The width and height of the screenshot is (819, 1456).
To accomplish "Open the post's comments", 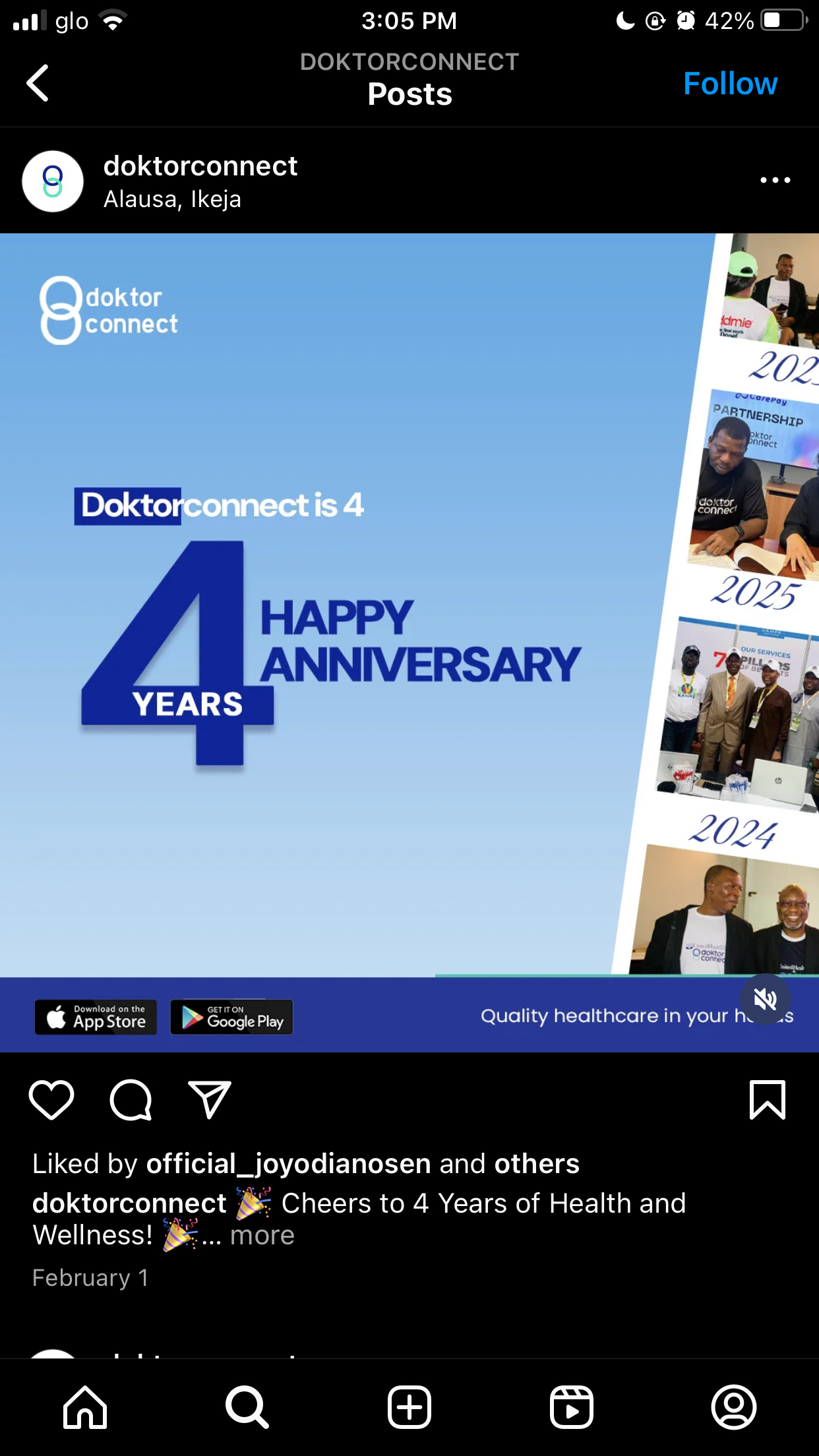I will (x=131, y=1099).
